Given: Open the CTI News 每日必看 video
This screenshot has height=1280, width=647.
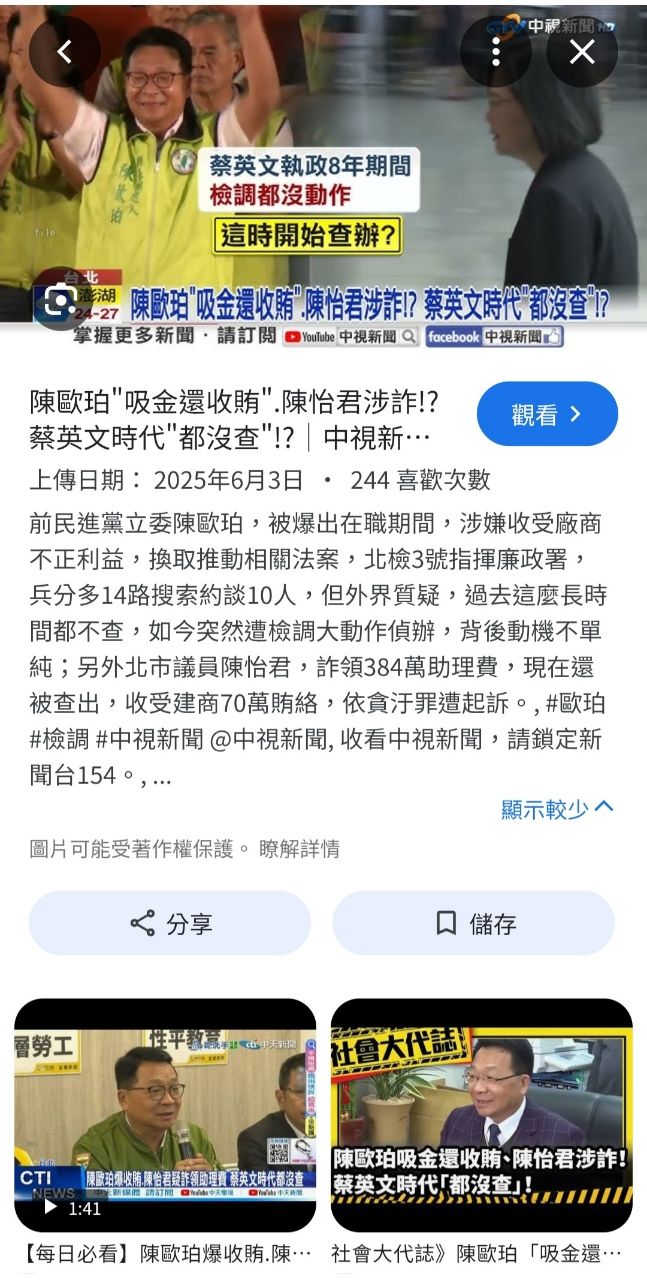Looking at the screenshot, I should coord(165,1115).
